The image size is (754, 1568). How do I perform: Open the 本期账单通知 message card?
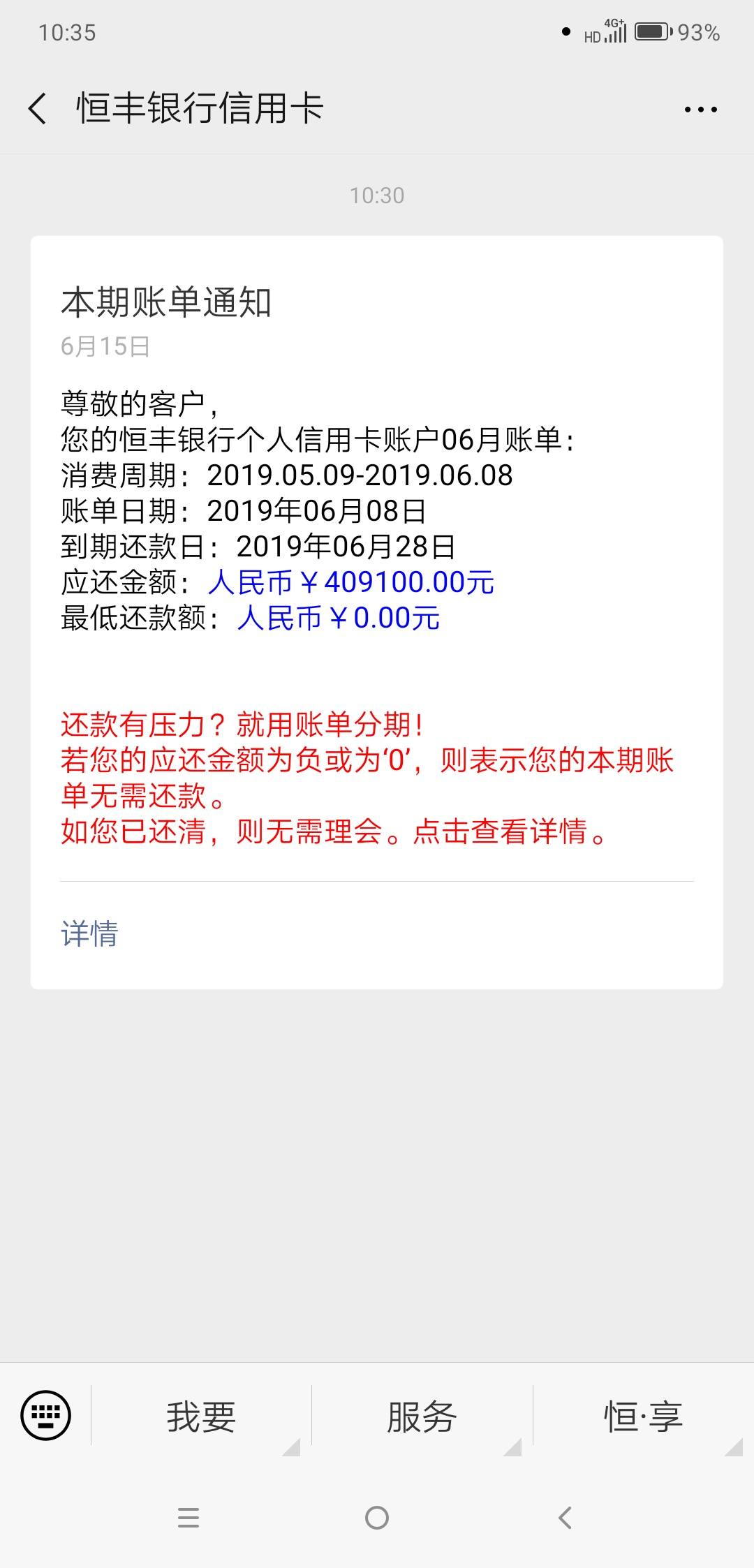pos(377,612)
